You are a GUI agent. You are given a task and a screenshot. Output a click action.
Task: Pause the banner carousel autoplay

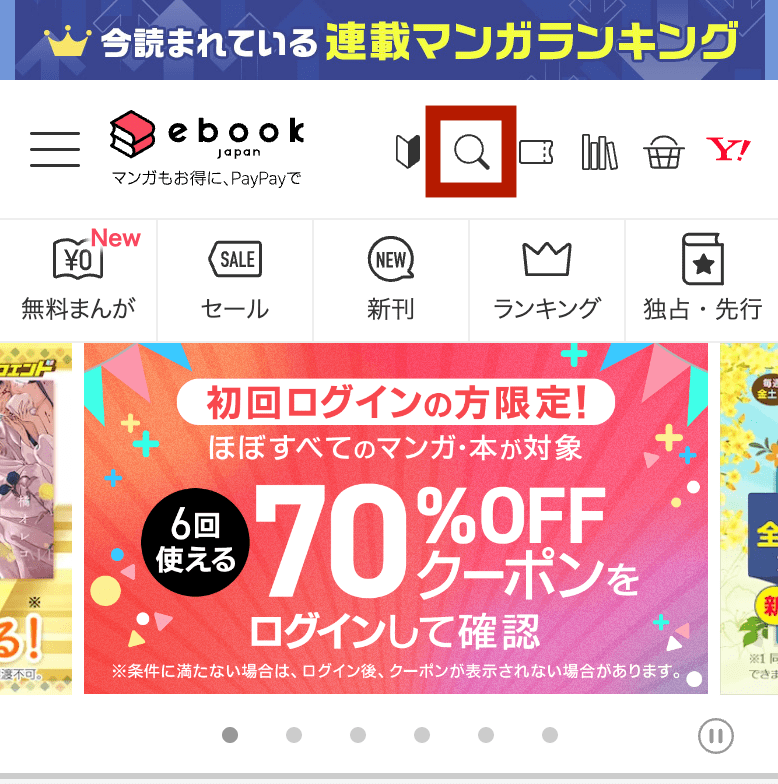tap(715, 737)
